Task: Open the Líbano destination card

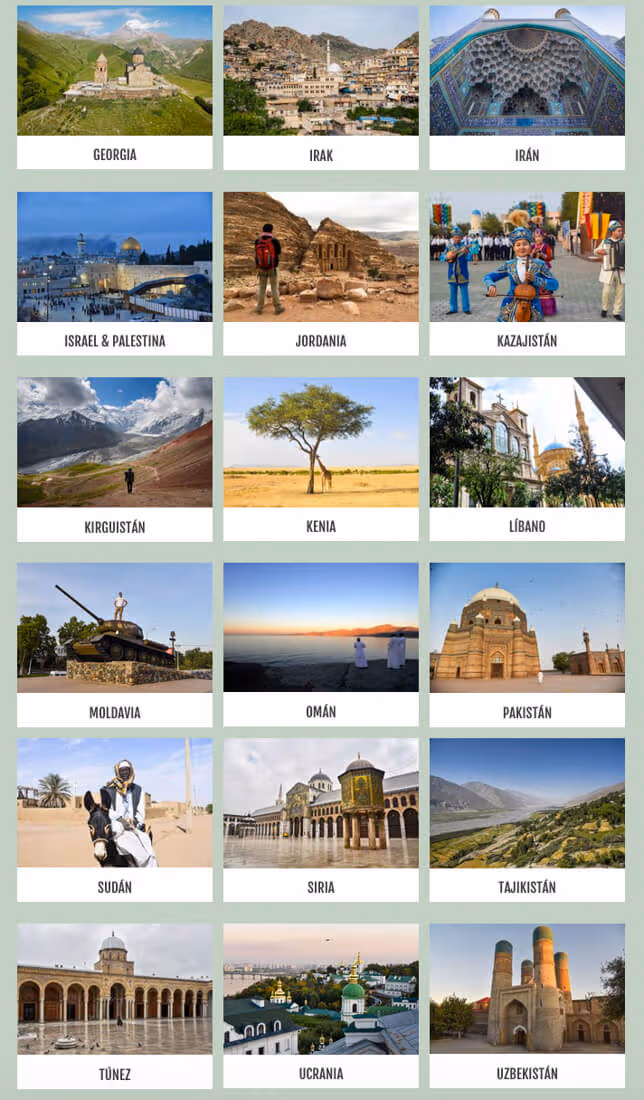Action: (527, 457)
